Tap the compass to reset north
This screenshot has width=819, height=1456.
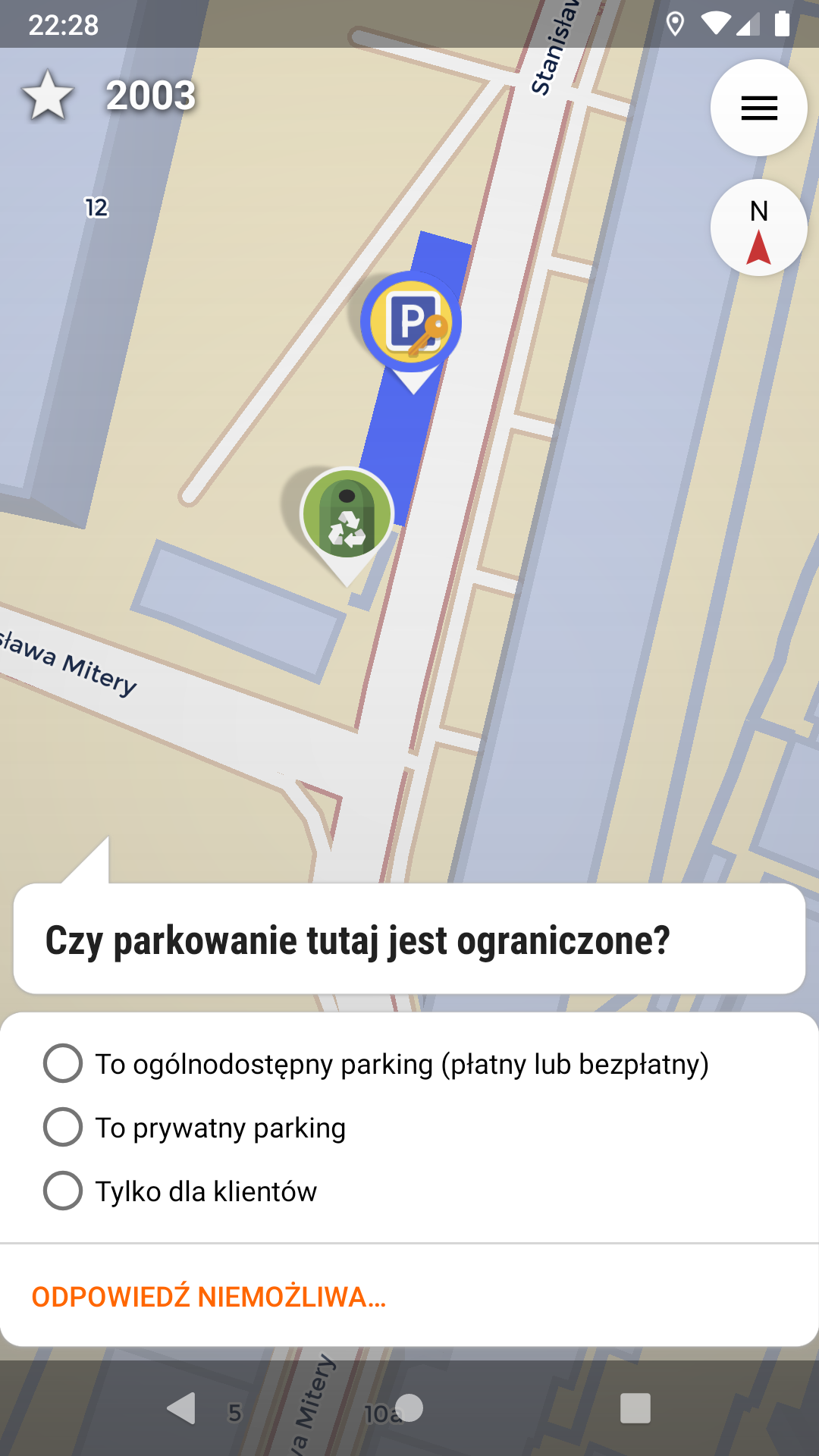tap(758, 227)
